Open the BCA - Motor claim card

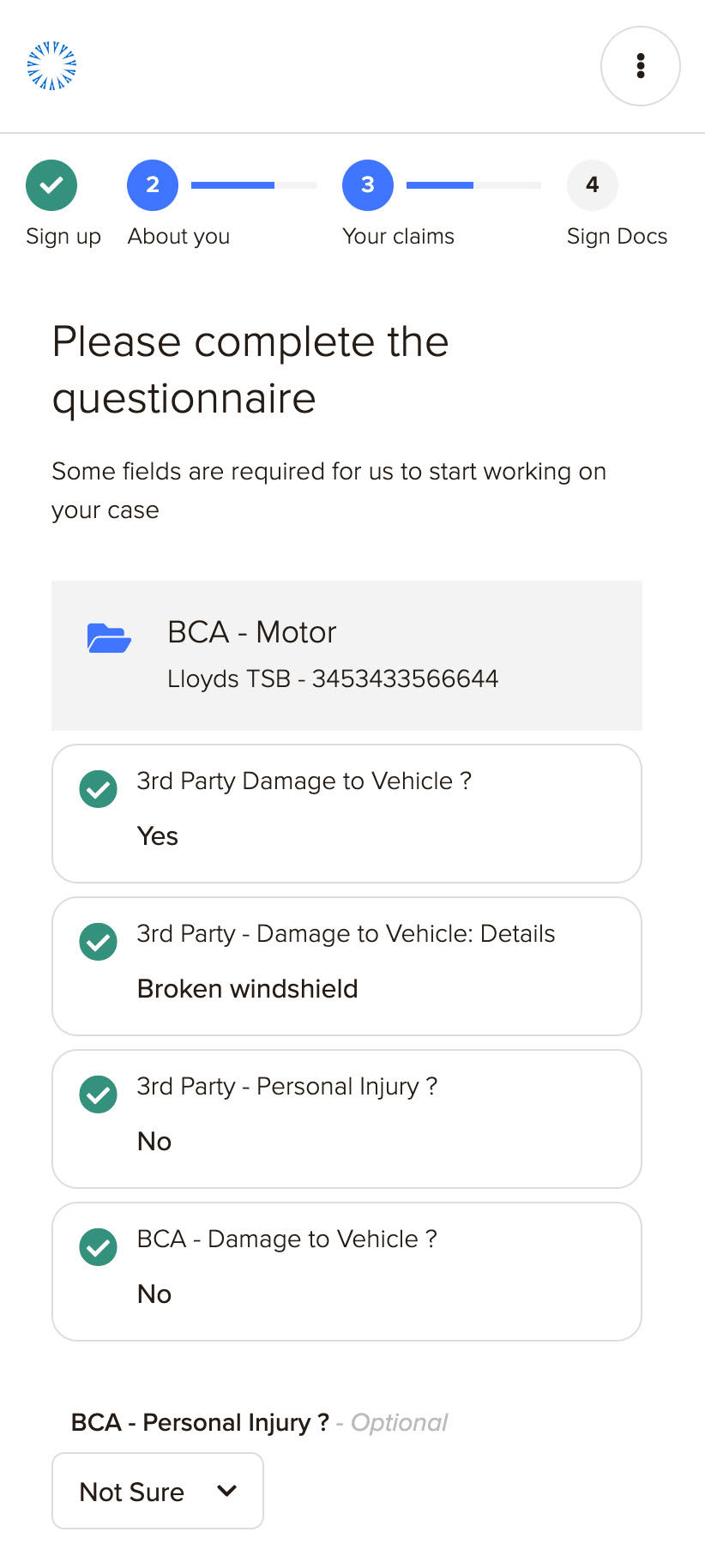click(x=346, y=655)
